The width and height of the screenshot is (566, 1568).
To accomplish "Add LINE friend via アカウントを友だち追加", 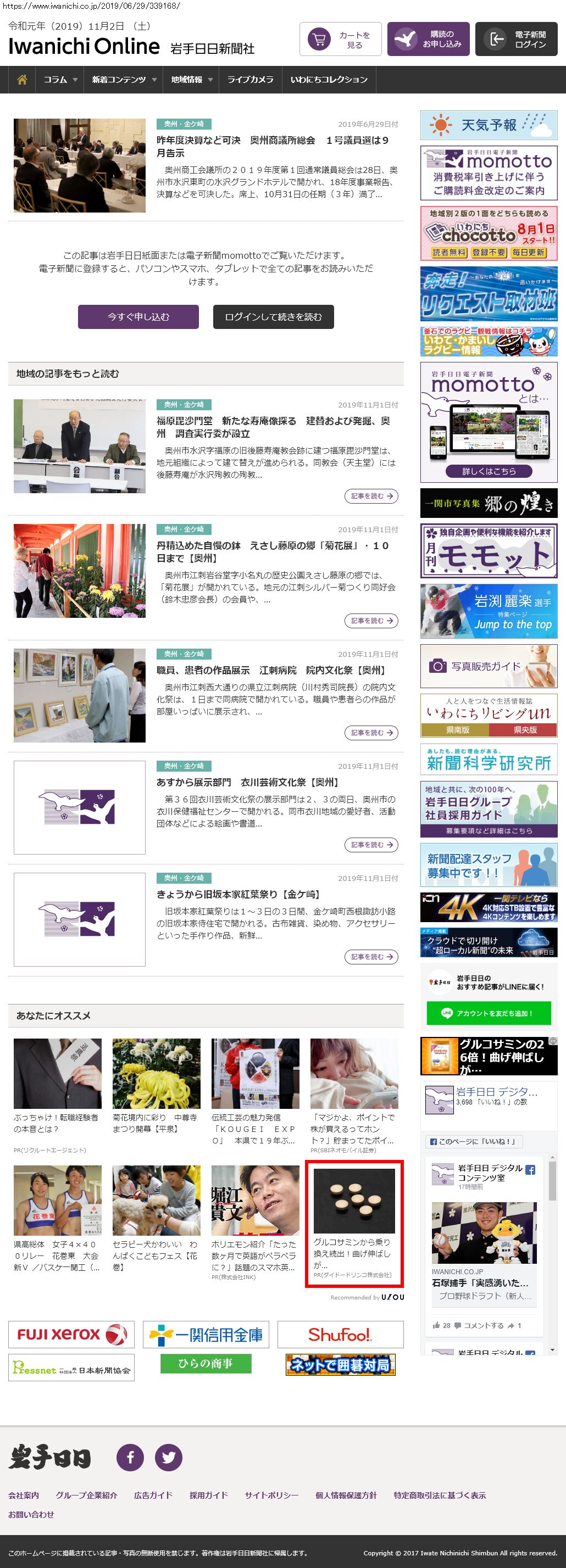I will [x=489, y=1013].
